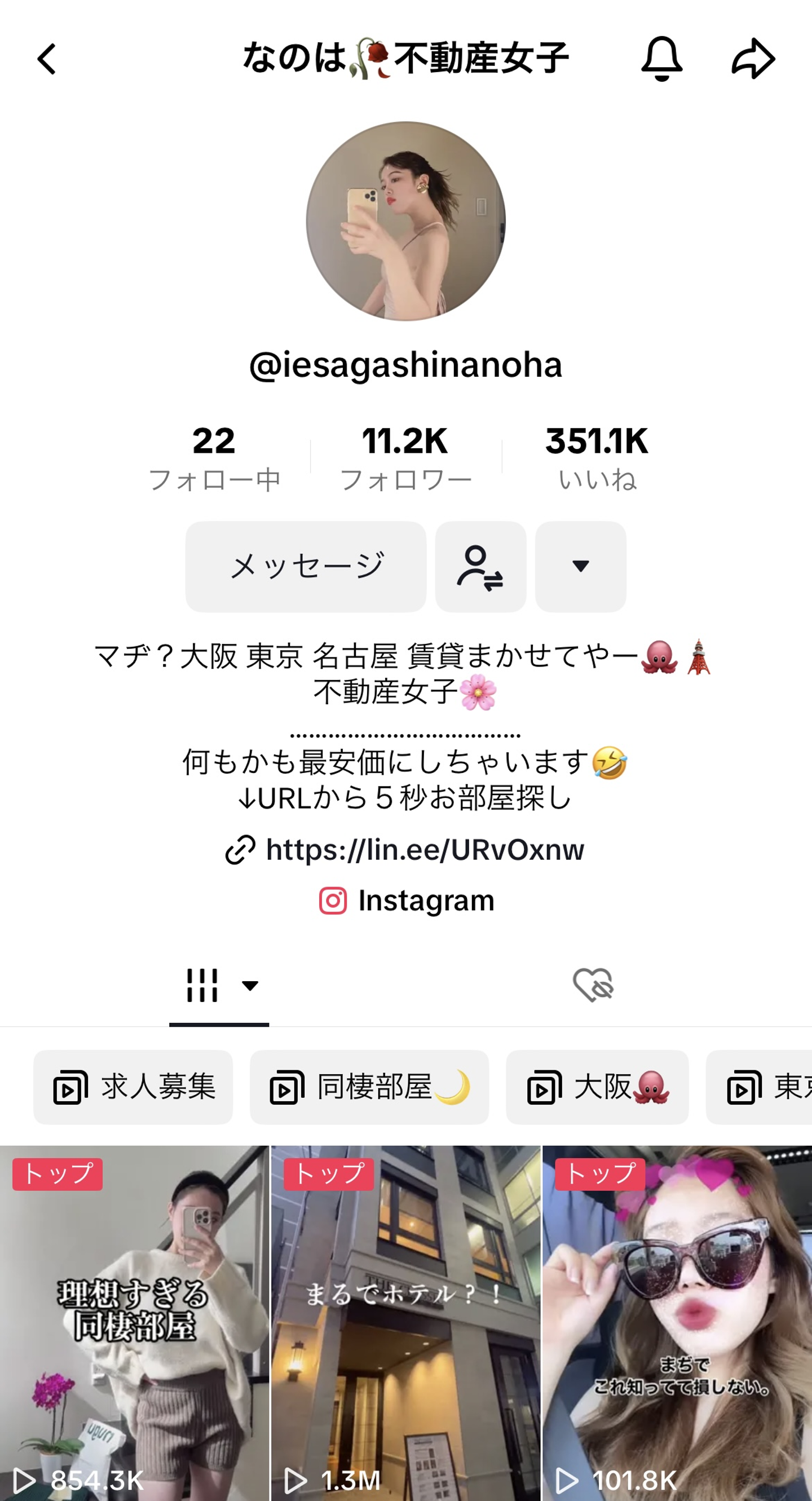The width and height of the screenshot is (812, 1501).
Task: Switch to the liked videos tab
Action: pos(593,985)
